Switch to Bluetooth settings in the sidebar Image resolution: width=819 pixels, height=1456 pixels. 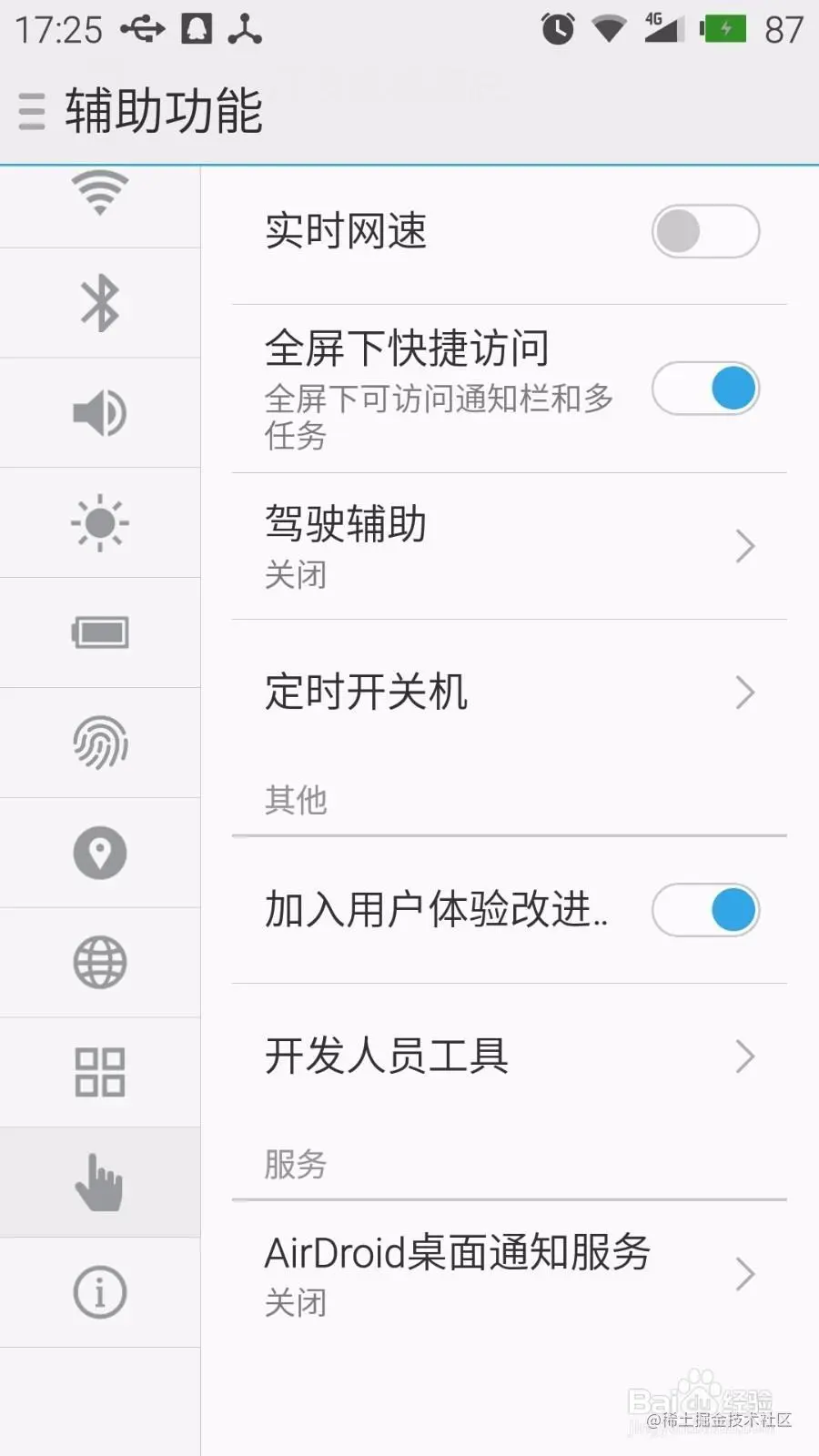click(100, 303)
